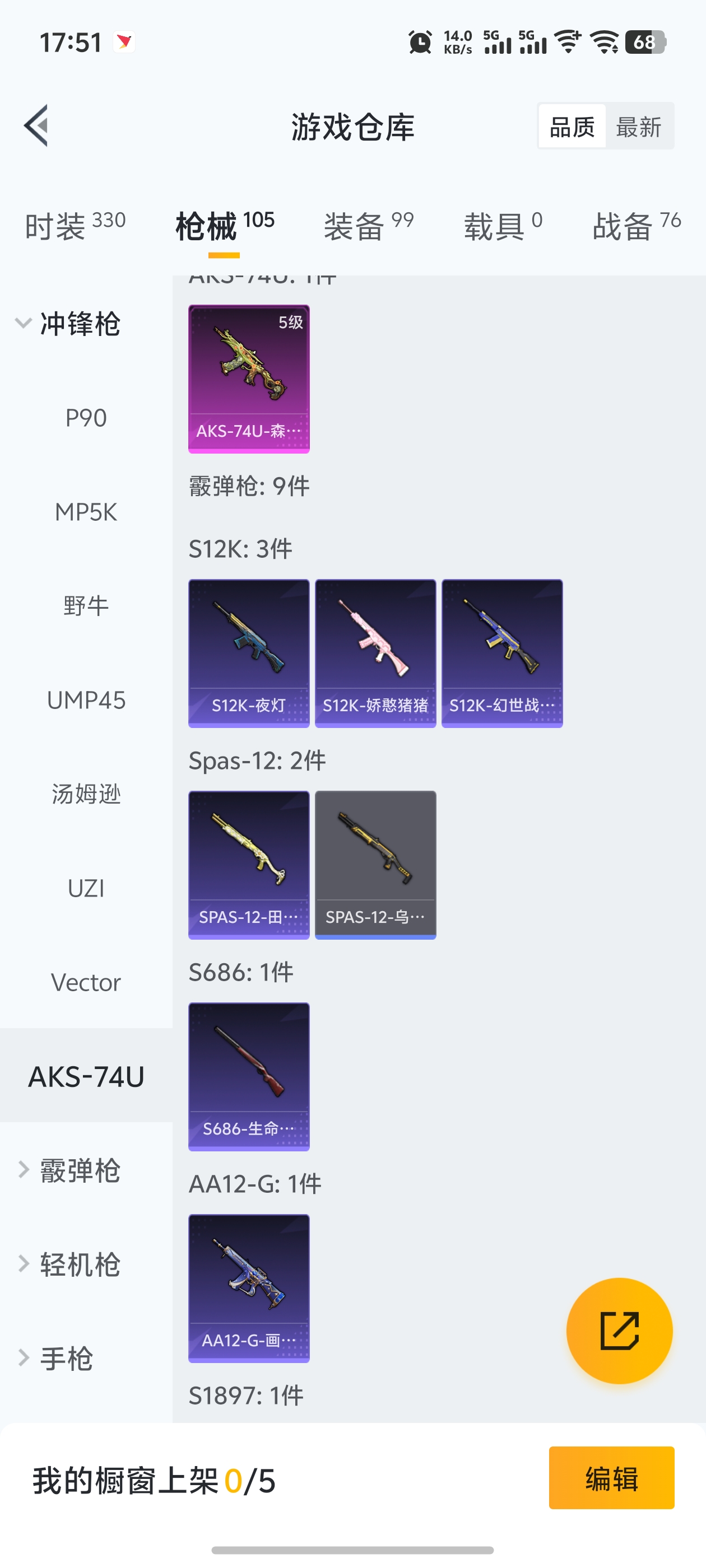Screen dimensions: 706x1568
Task: Select MP5K in the sidebar
Action: tap(86, 512)
